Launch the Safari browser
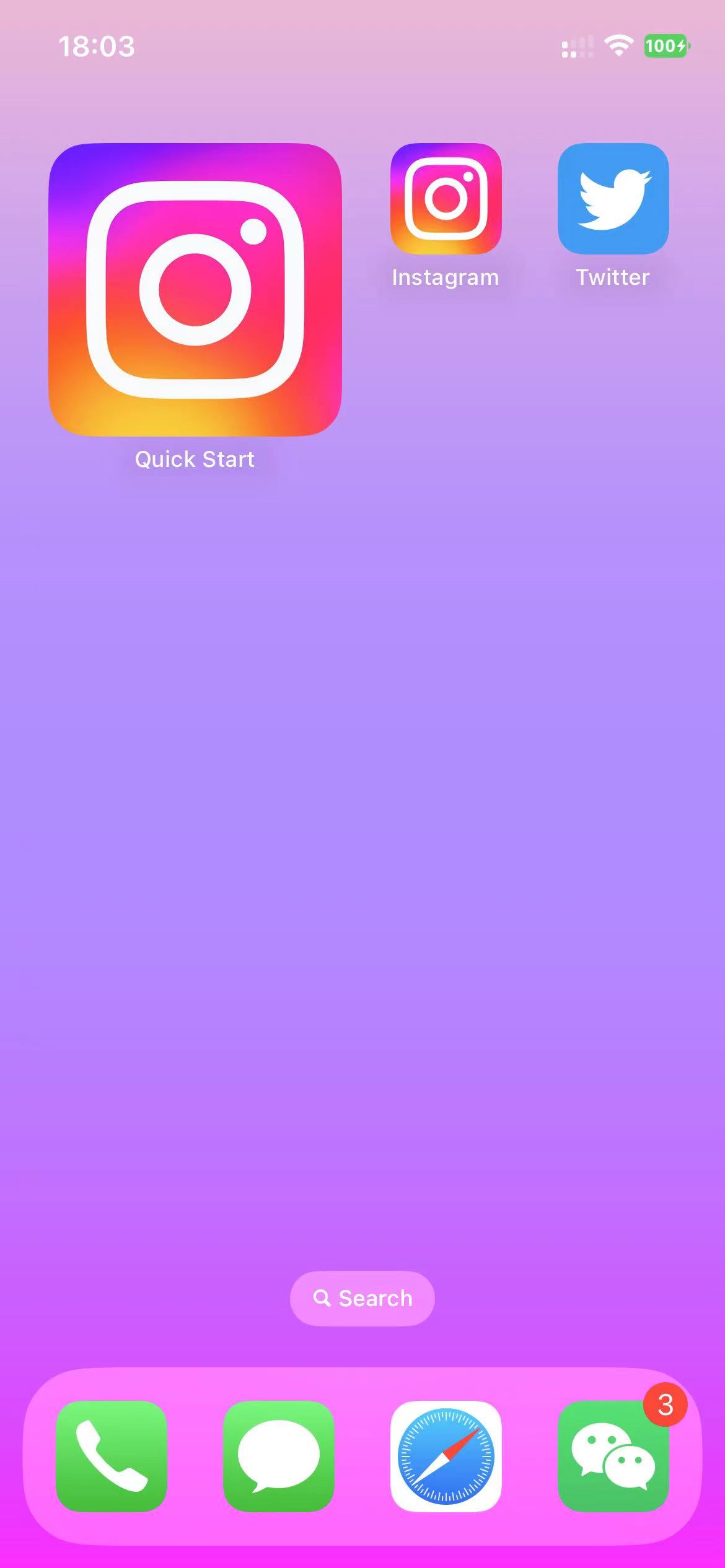 pyautogui.click(x=446, y=1456)
